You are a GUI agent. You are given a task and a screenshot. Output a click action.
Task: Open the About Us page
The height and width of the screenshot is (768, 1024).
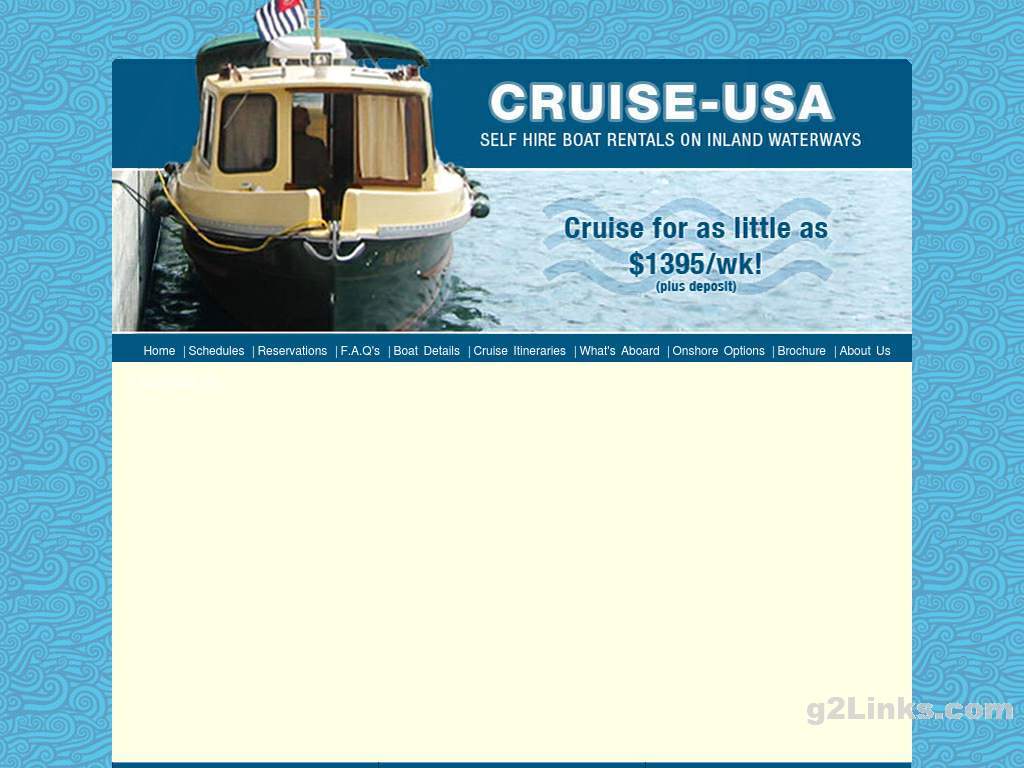864,351
